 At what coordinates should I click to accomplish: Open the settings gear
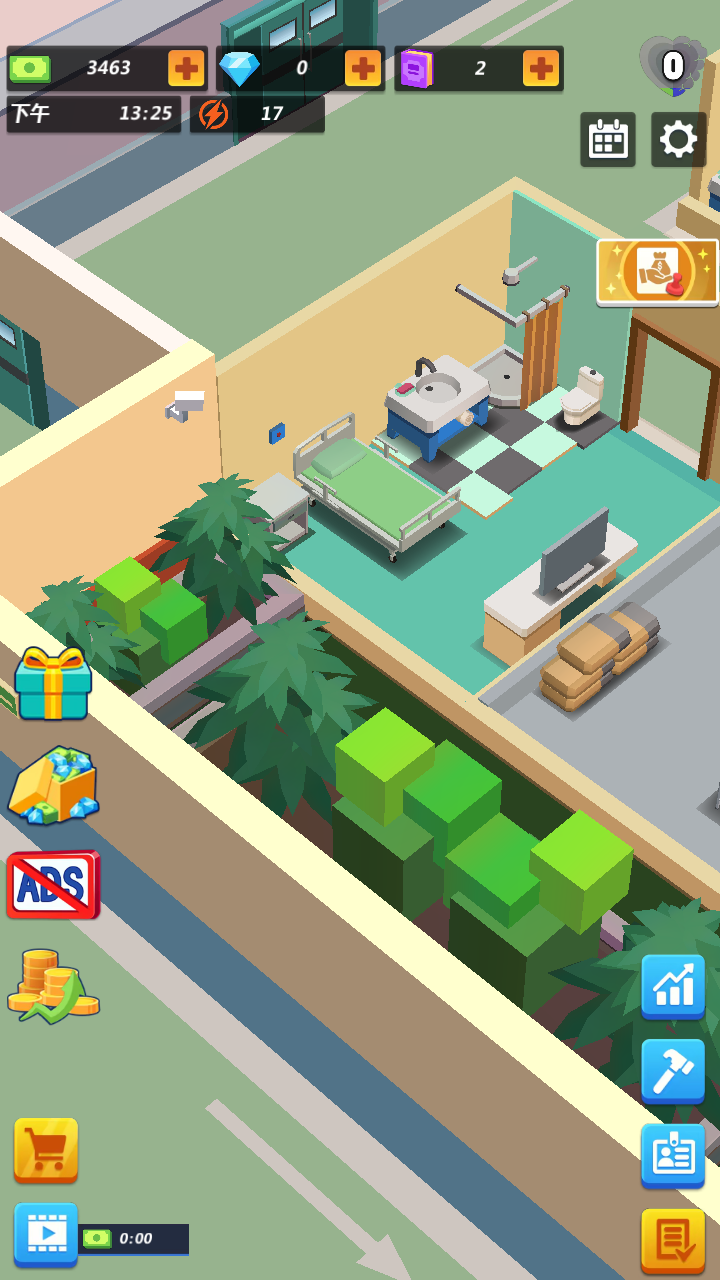click(679, 139)
